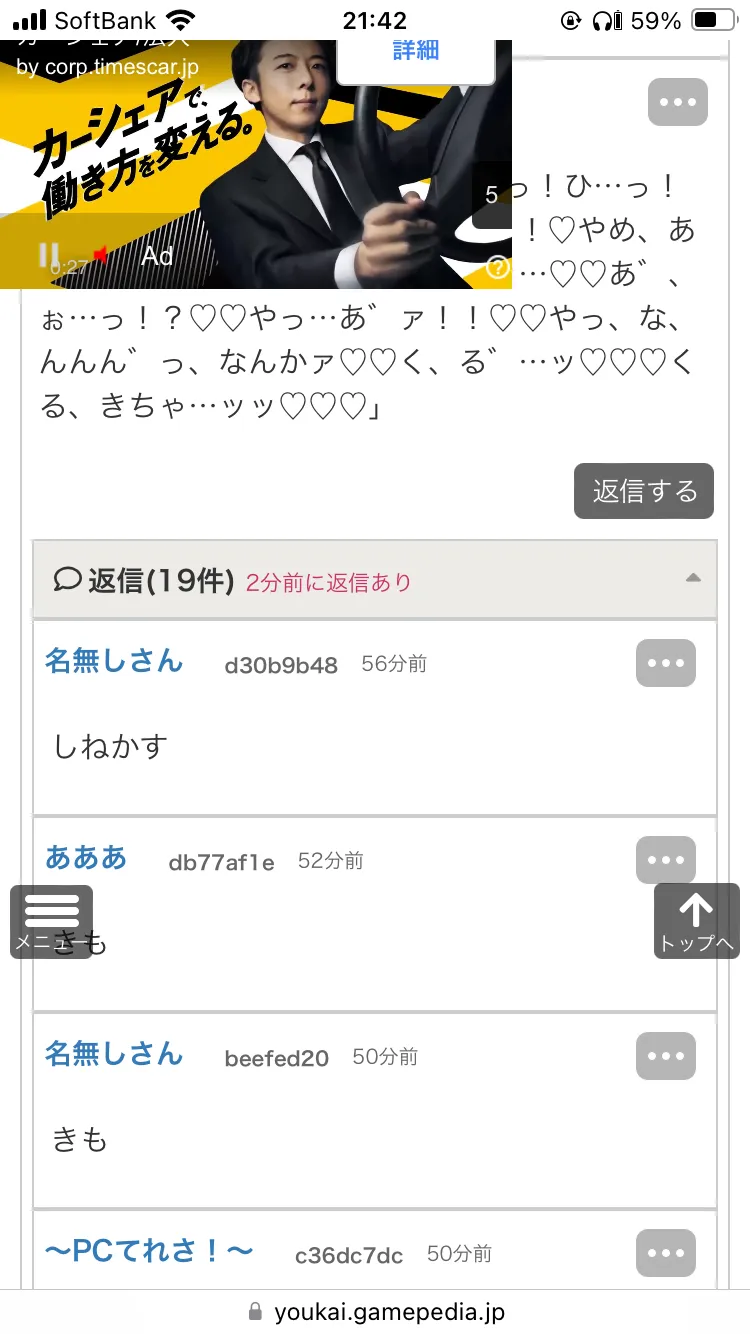Open 名無しさん with ID beefed20
Screen dimensions: 750x1334
pos(114,1054)
